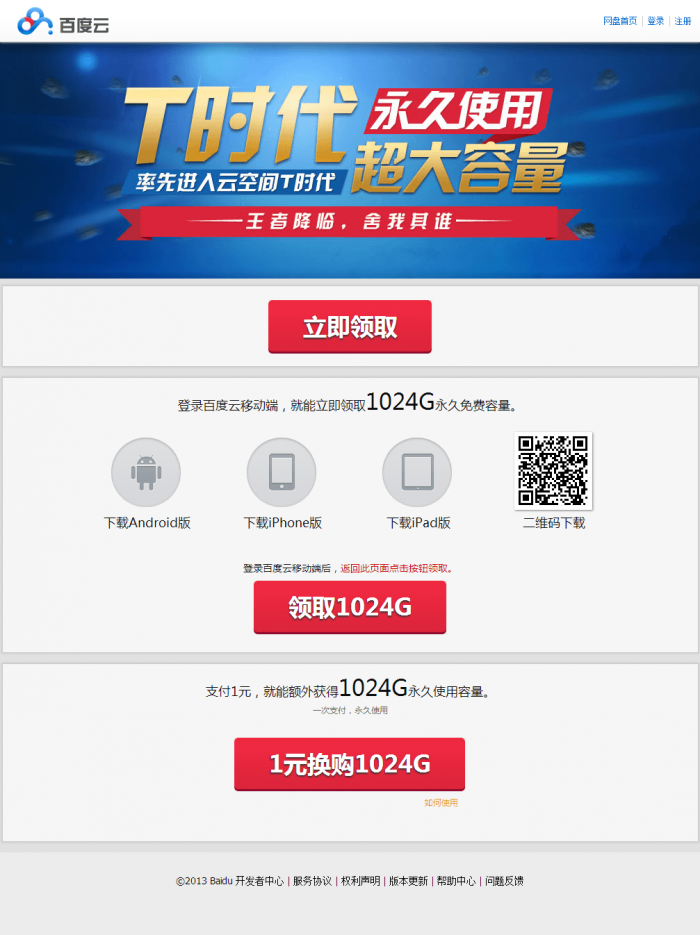Go to 帮助中心

pos(456,881)
